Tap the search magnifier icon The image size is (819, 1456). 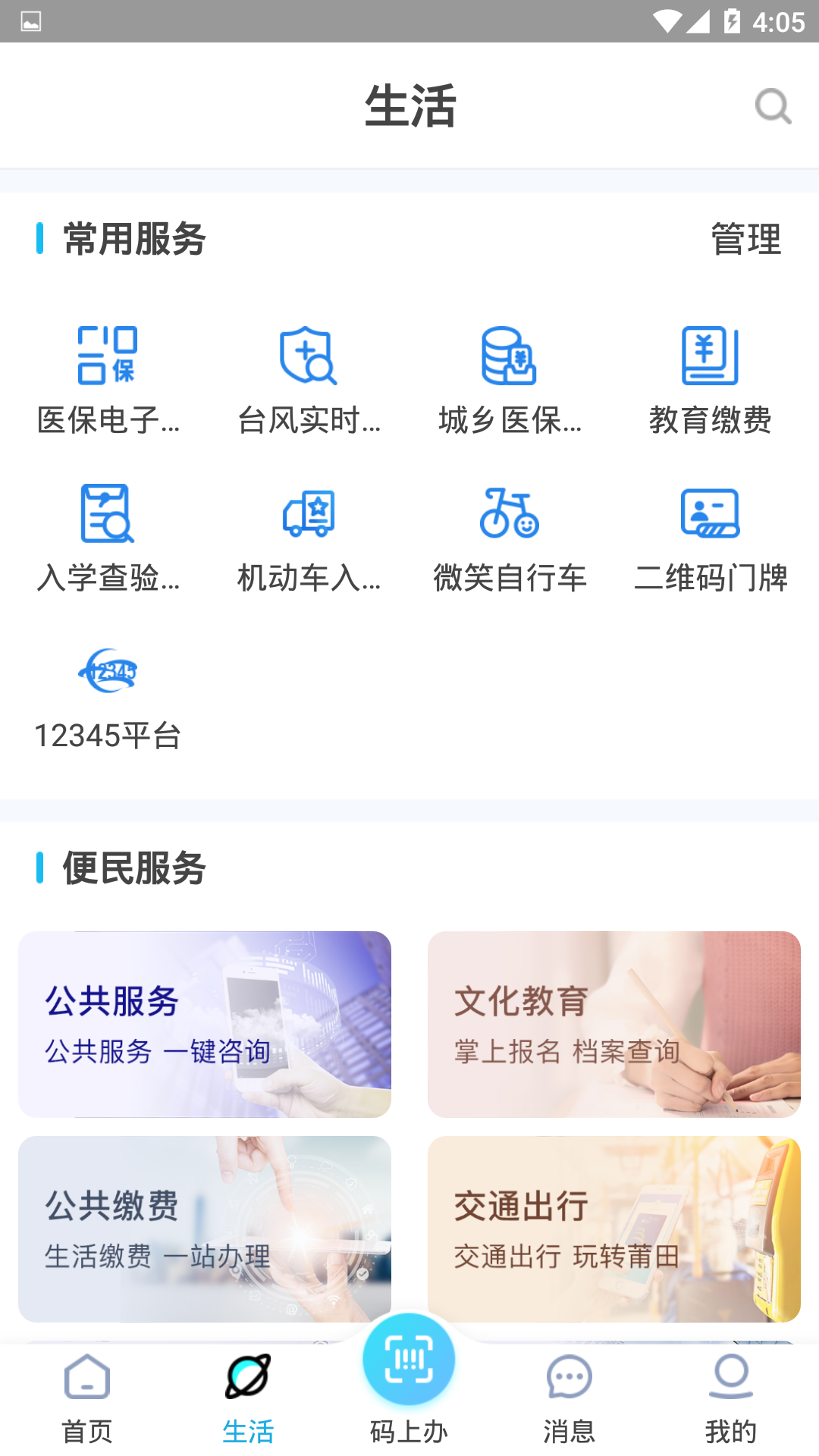coord(772,105)
